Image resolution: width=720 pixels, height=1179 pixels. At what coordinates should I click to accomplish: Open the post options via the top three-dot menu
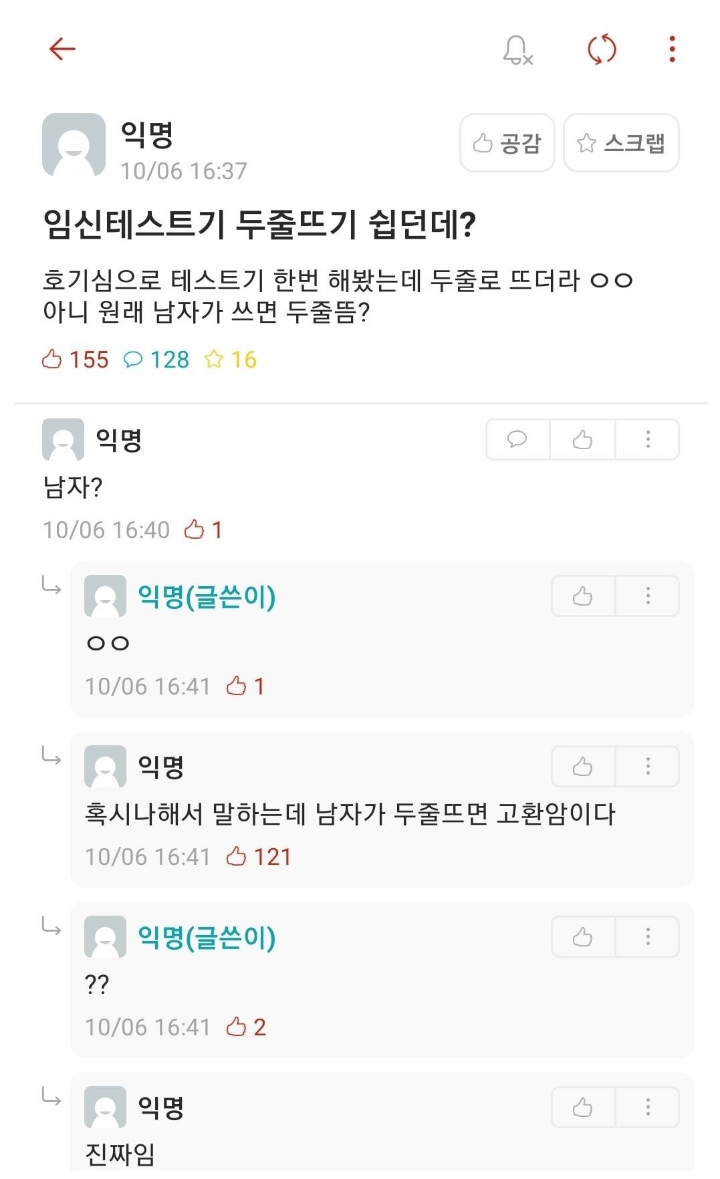click(x=672, y=47)
